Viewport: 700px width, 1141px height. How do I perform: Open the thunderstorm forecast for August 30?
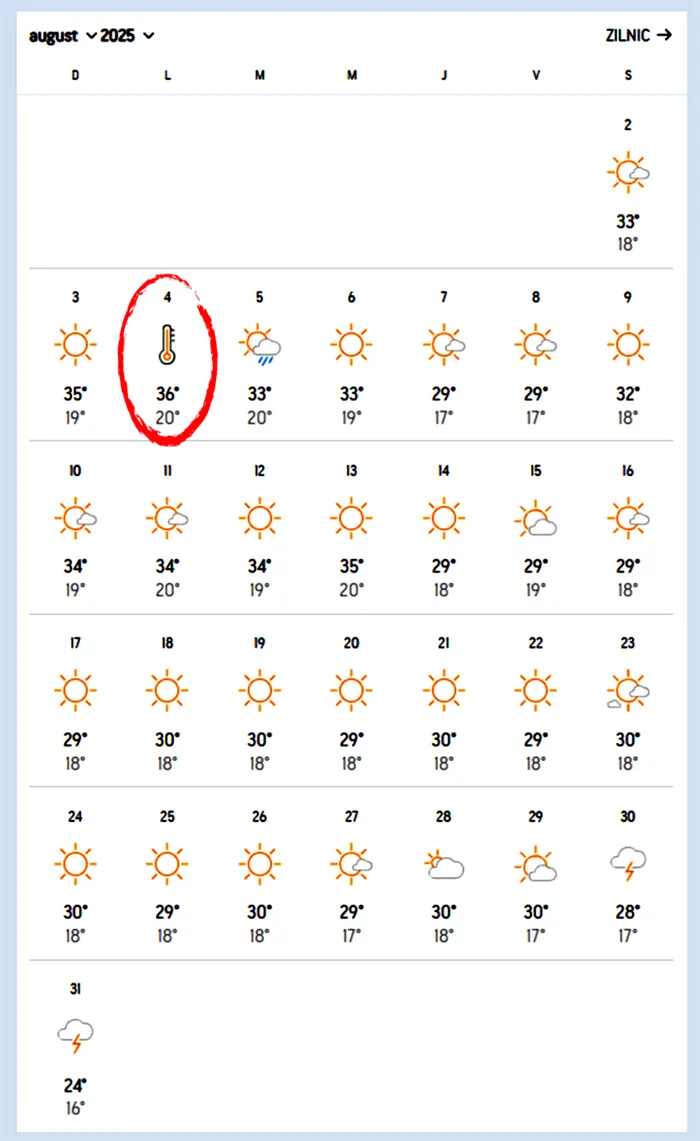[628, 873]
